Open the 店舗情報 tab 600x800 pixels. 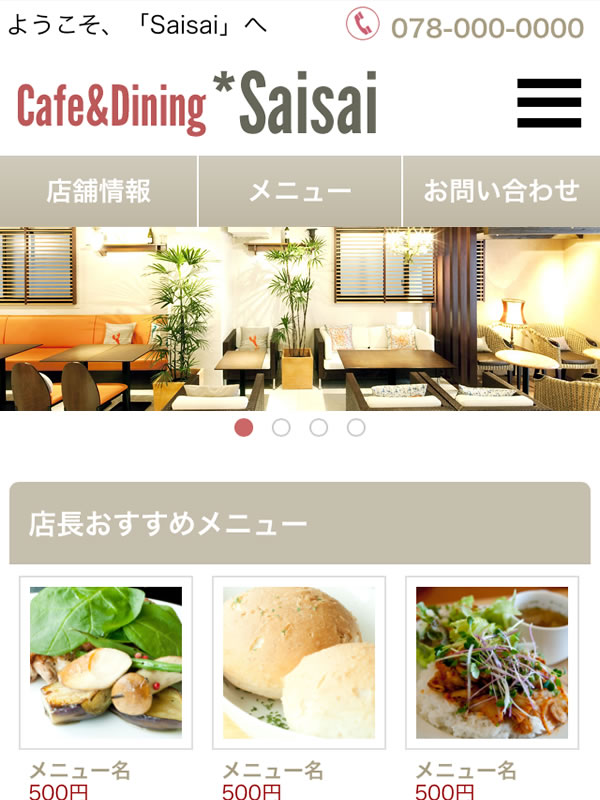pyautogui.click(x=99, y=191)
